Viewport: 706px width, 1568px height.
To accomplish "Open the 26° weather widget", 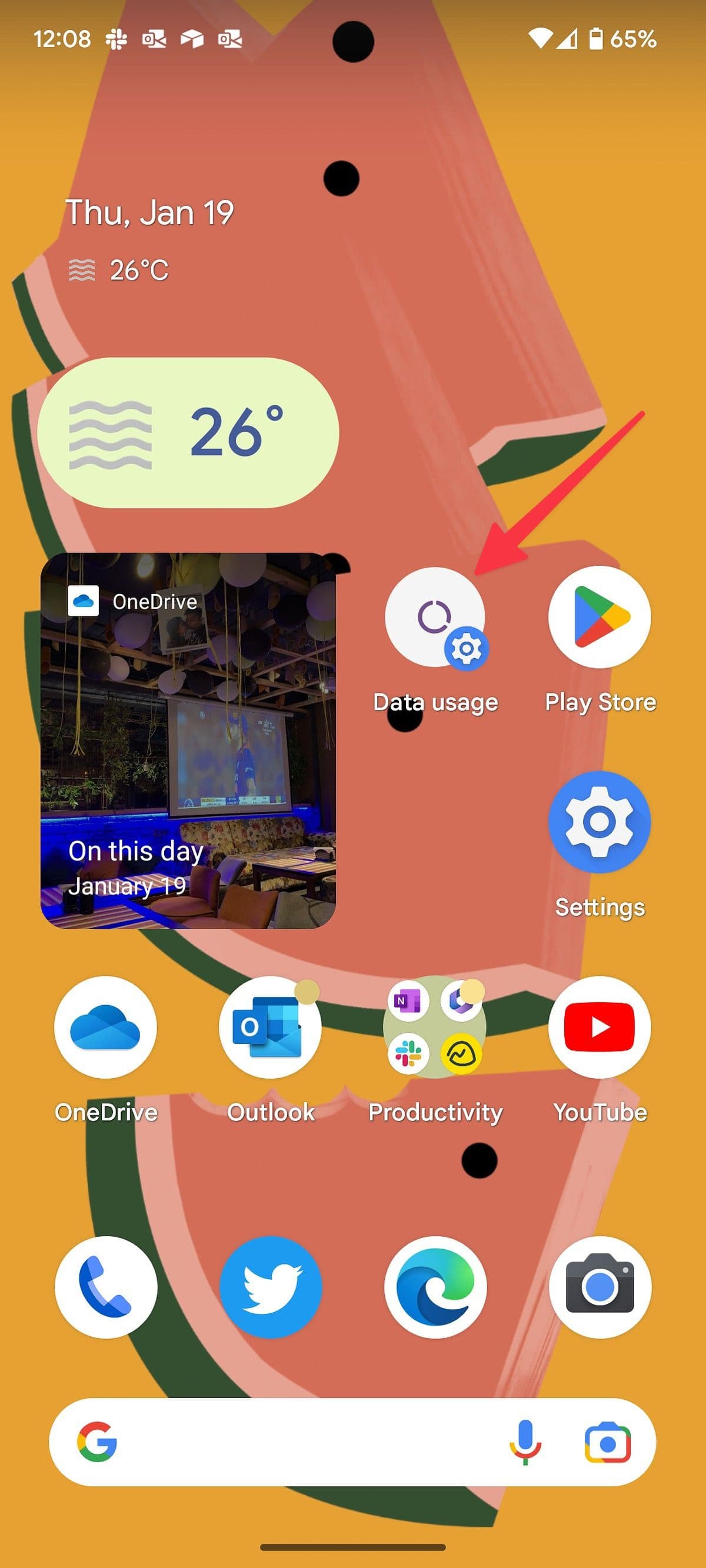I will pyautogui.click(x=188, y=433).
